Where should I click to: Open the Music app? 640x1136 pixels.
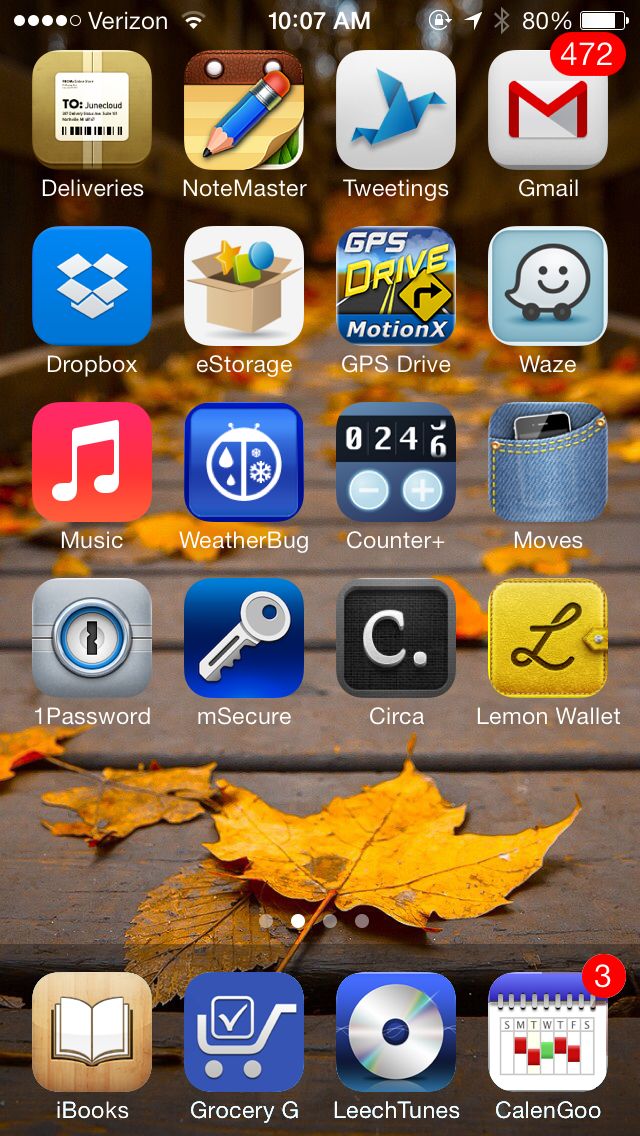(x=92, y=462)
